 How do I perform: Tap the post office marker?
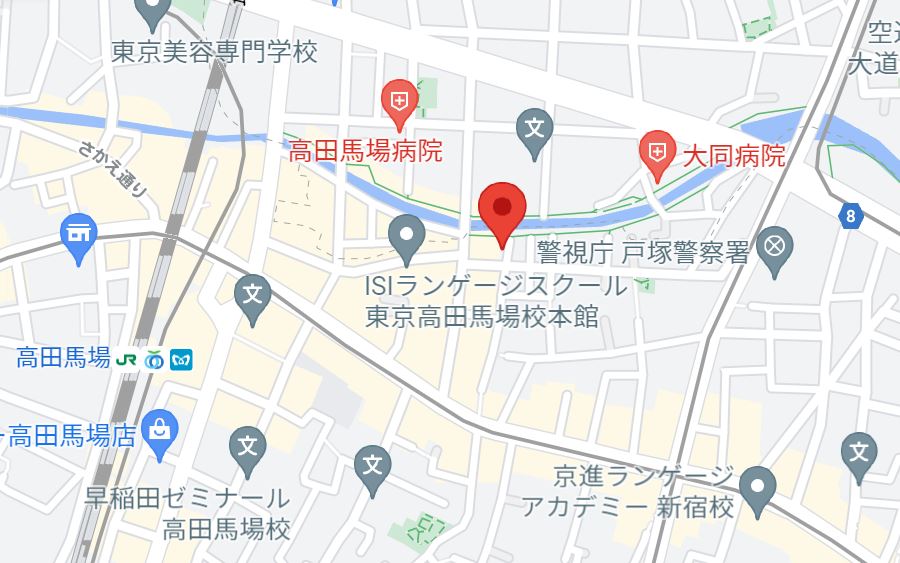click(78, 237)
